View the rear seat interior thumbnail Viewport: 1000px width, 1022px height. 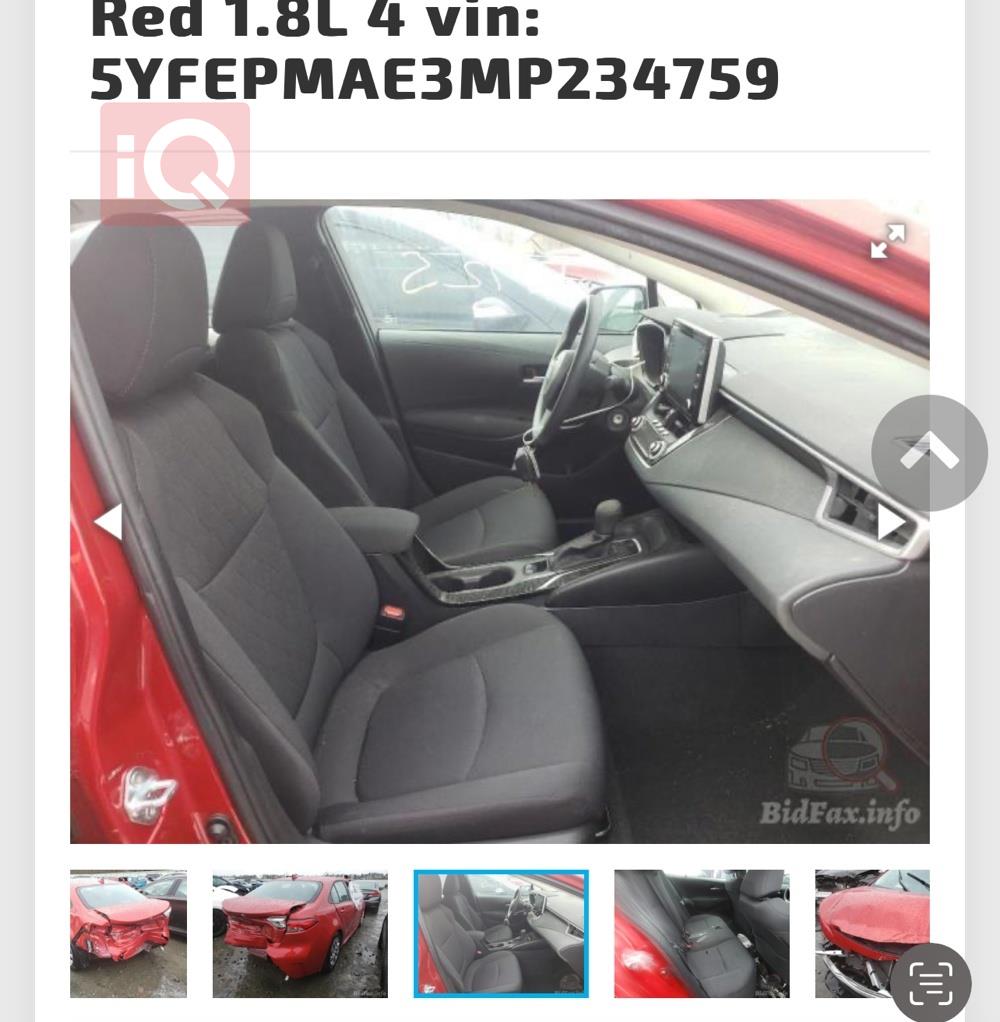click(x=701, y=934)
